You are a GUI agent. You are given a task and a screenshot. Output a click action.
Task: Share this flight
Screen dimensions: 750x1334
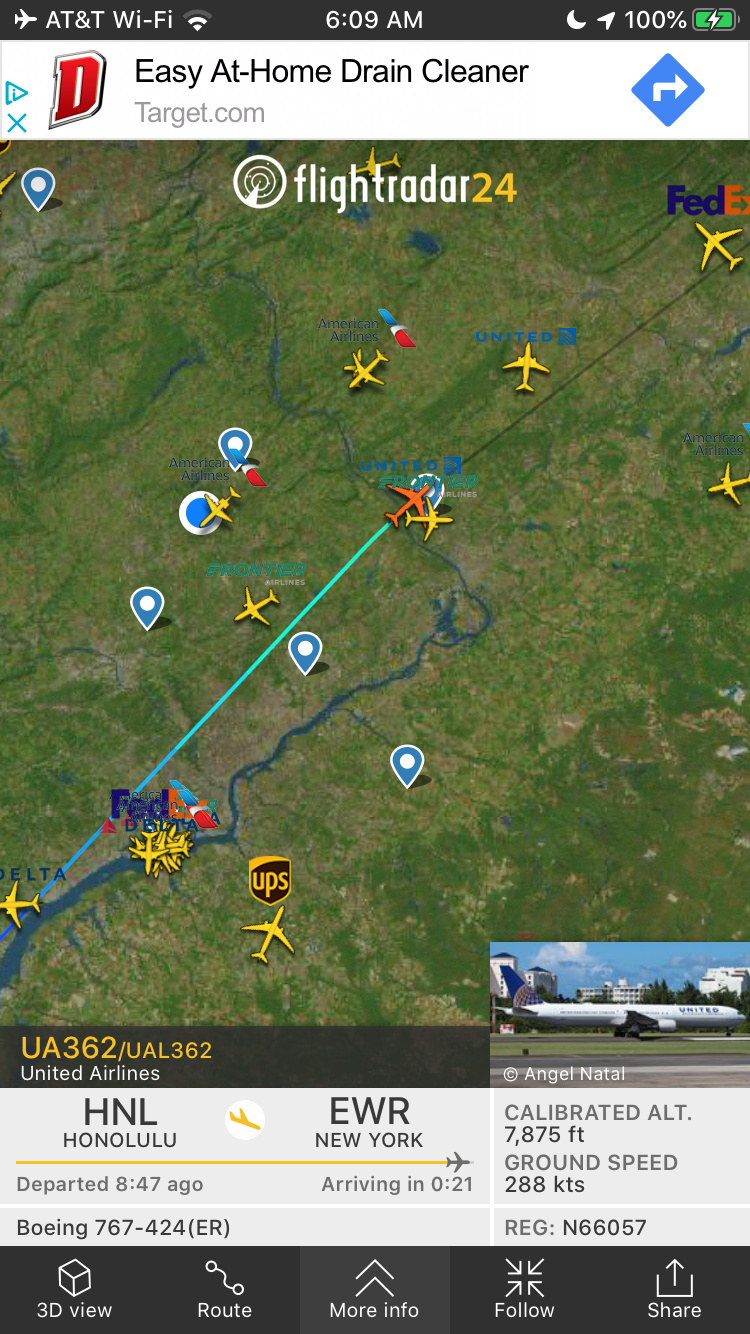[674, 1290]
